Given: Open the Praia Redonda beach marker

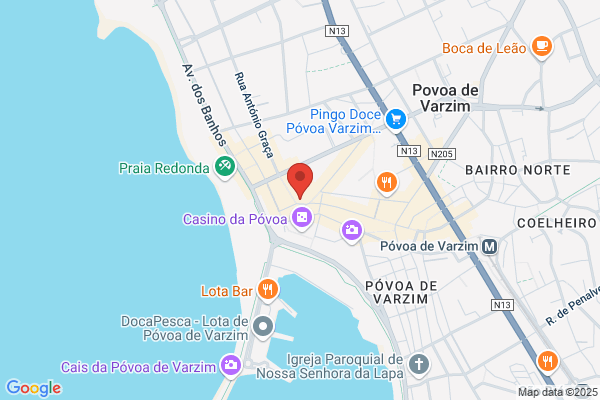Looking at the screenshot, I should 225,168.
